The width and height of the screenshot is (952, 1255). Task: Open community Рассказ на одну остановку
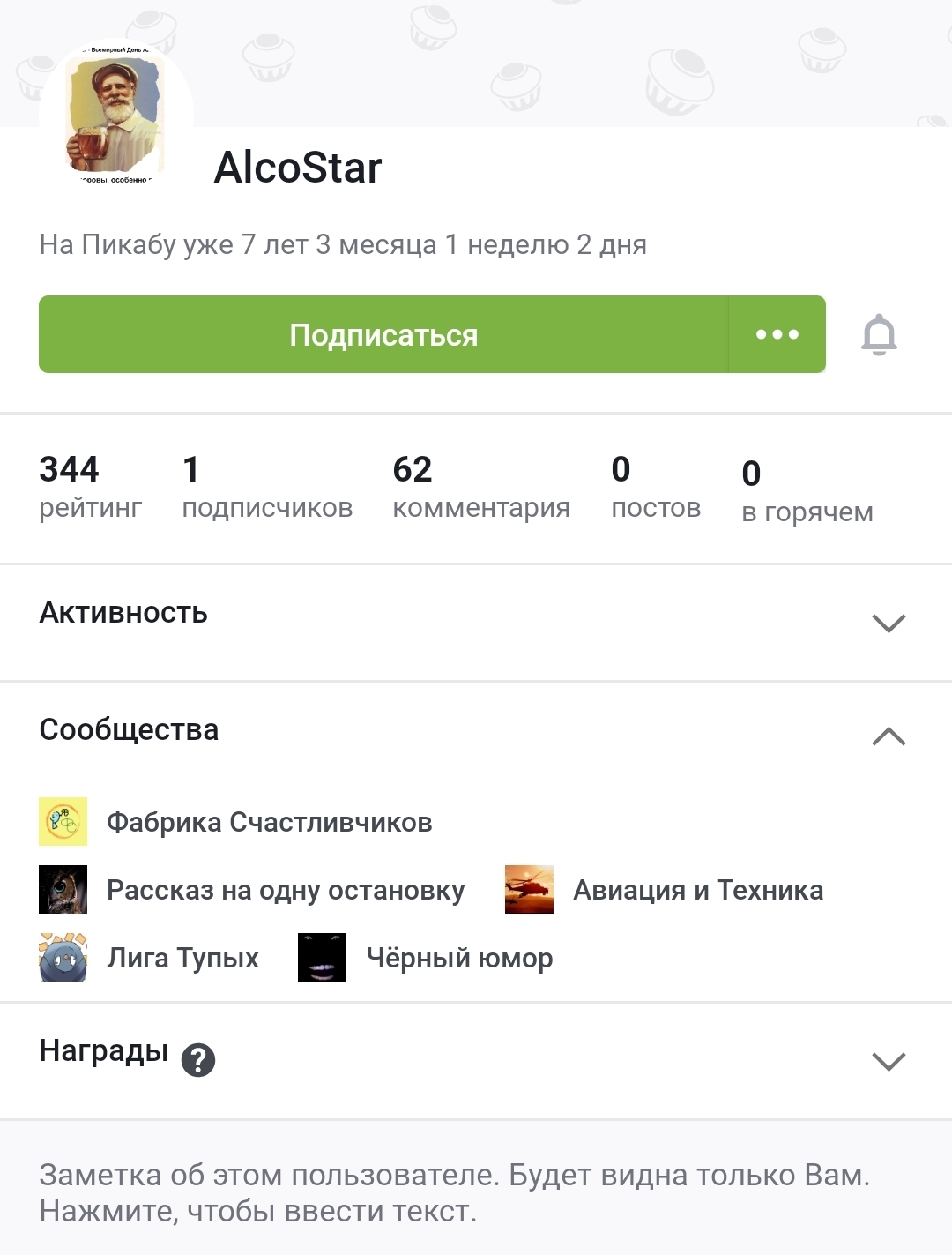285,890
